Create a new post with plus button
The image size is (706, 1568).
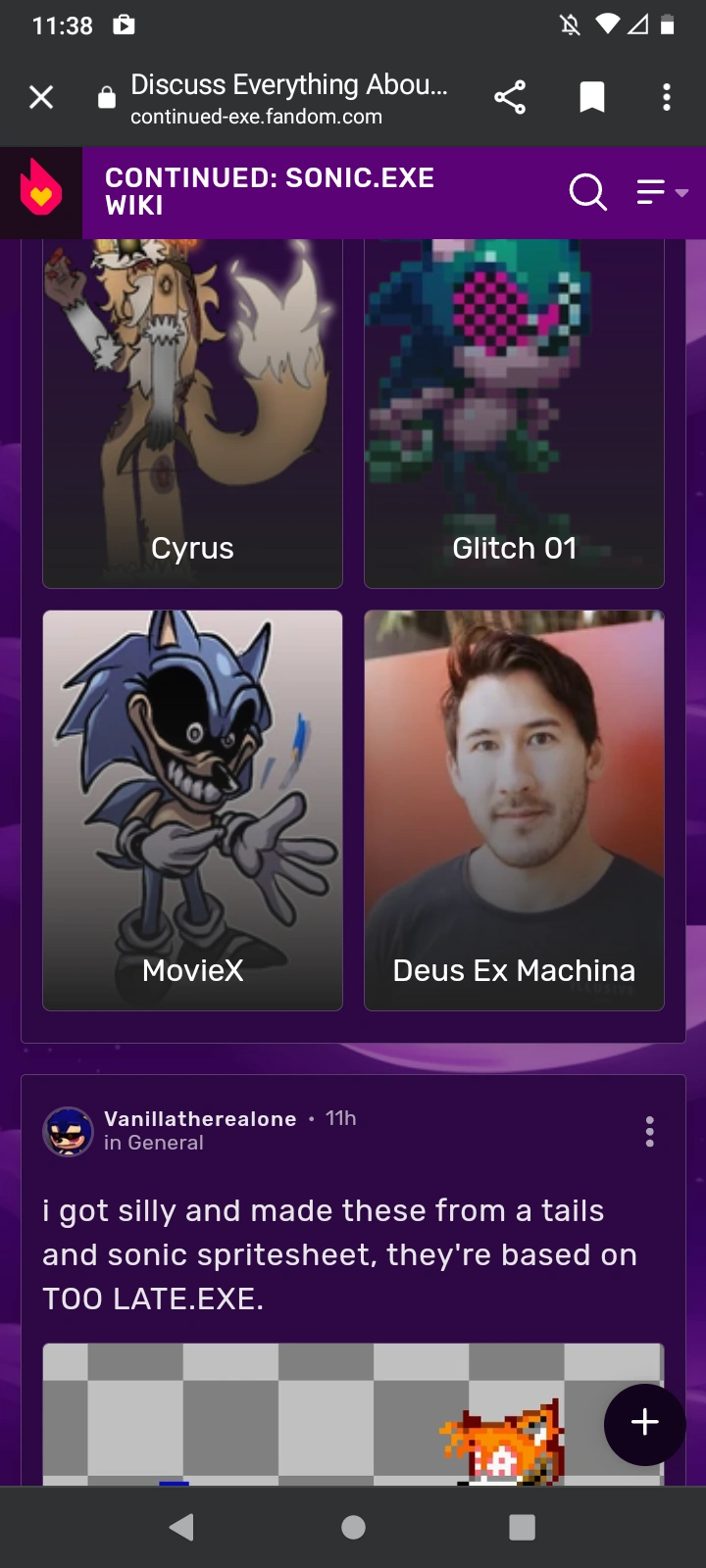[x=644, y=1423]
